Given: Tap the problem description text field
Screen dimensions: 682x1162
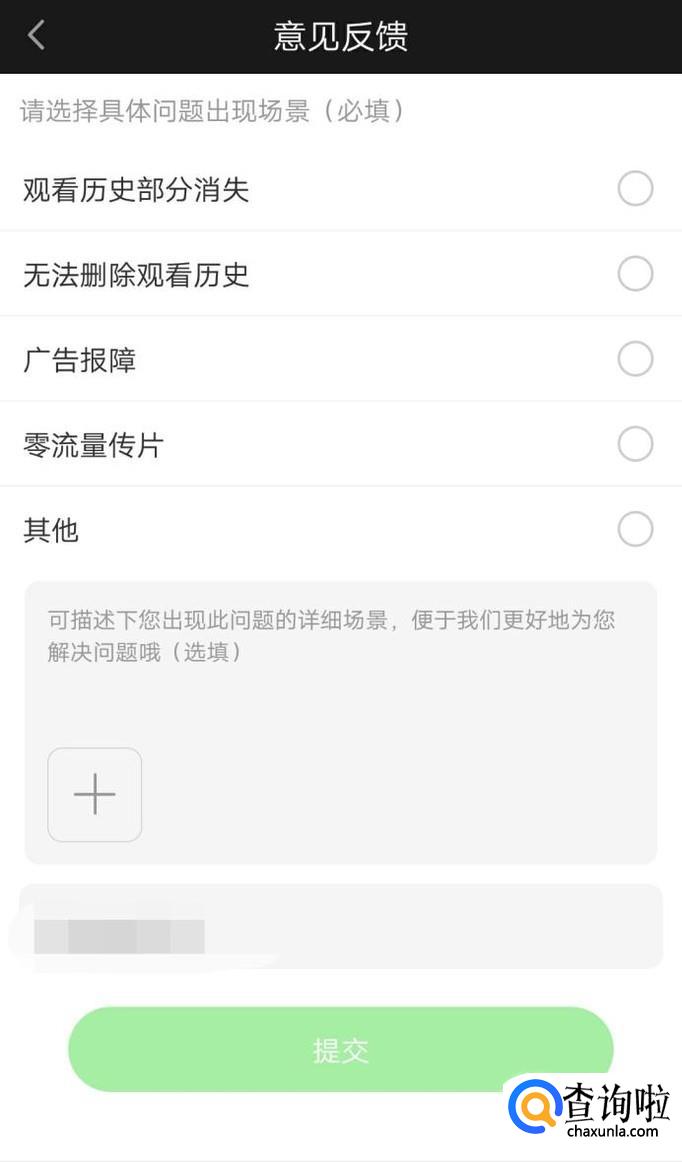Looking at the screenshot, I should [340, 660].
